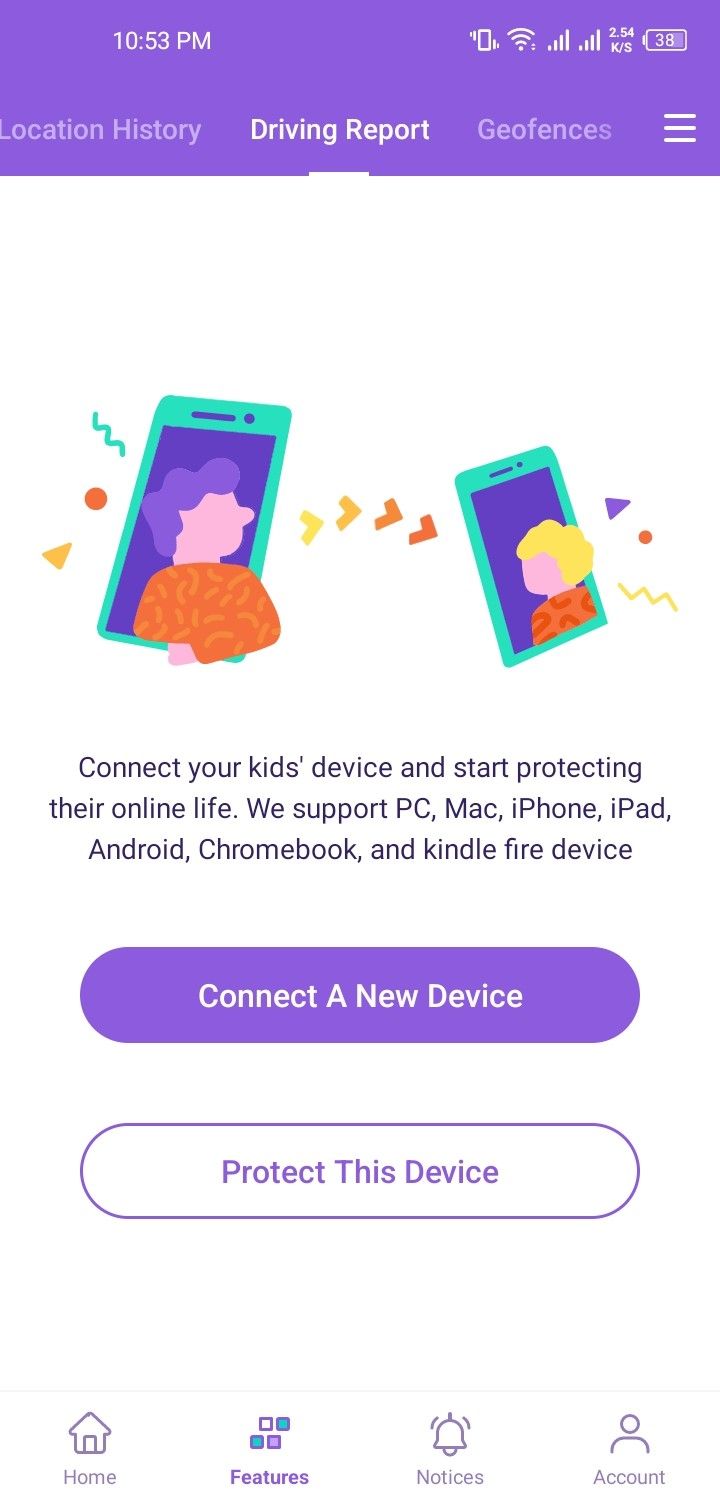Open the Account tab
The image size is (720, 1501).
point(629,1448)
